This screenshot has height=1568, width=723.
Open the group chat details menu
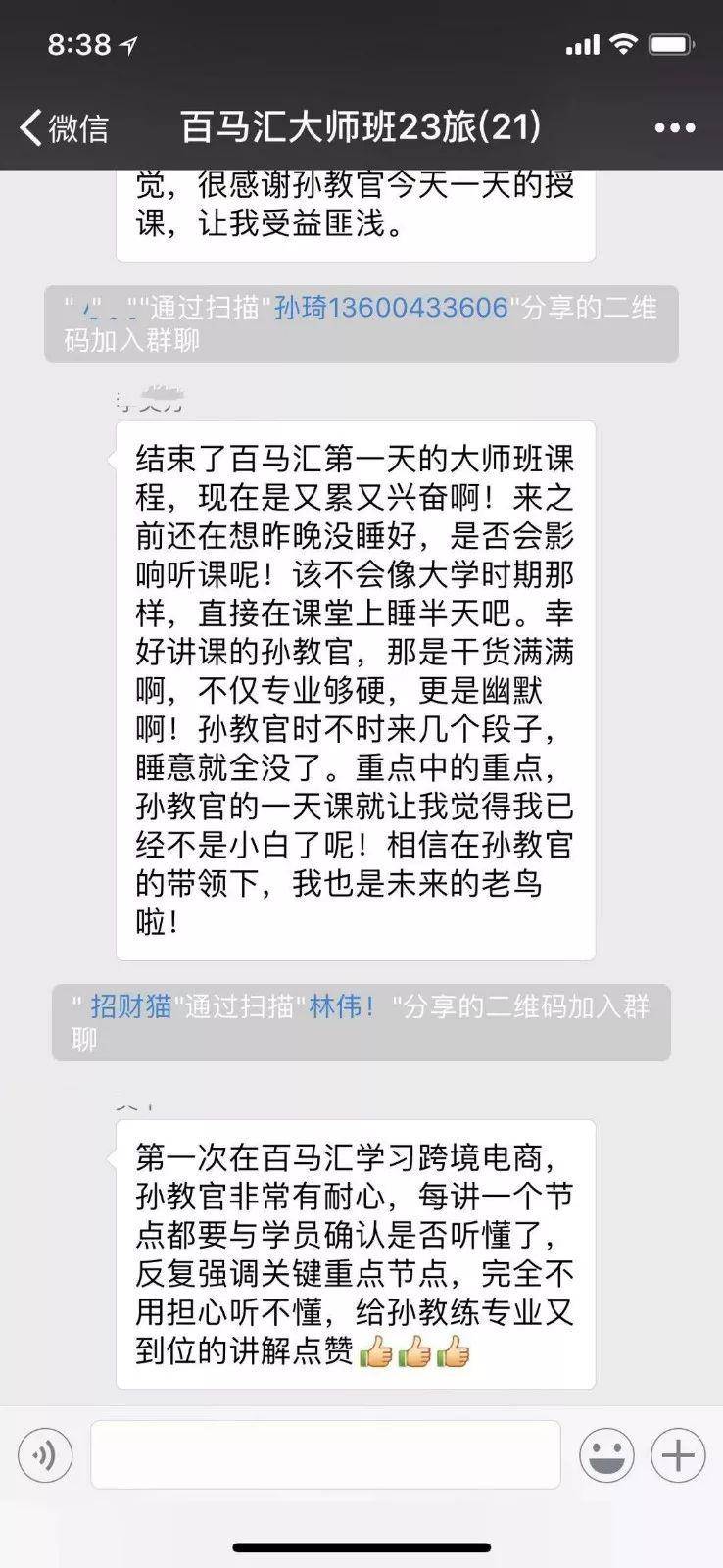(x=674, y=127)
